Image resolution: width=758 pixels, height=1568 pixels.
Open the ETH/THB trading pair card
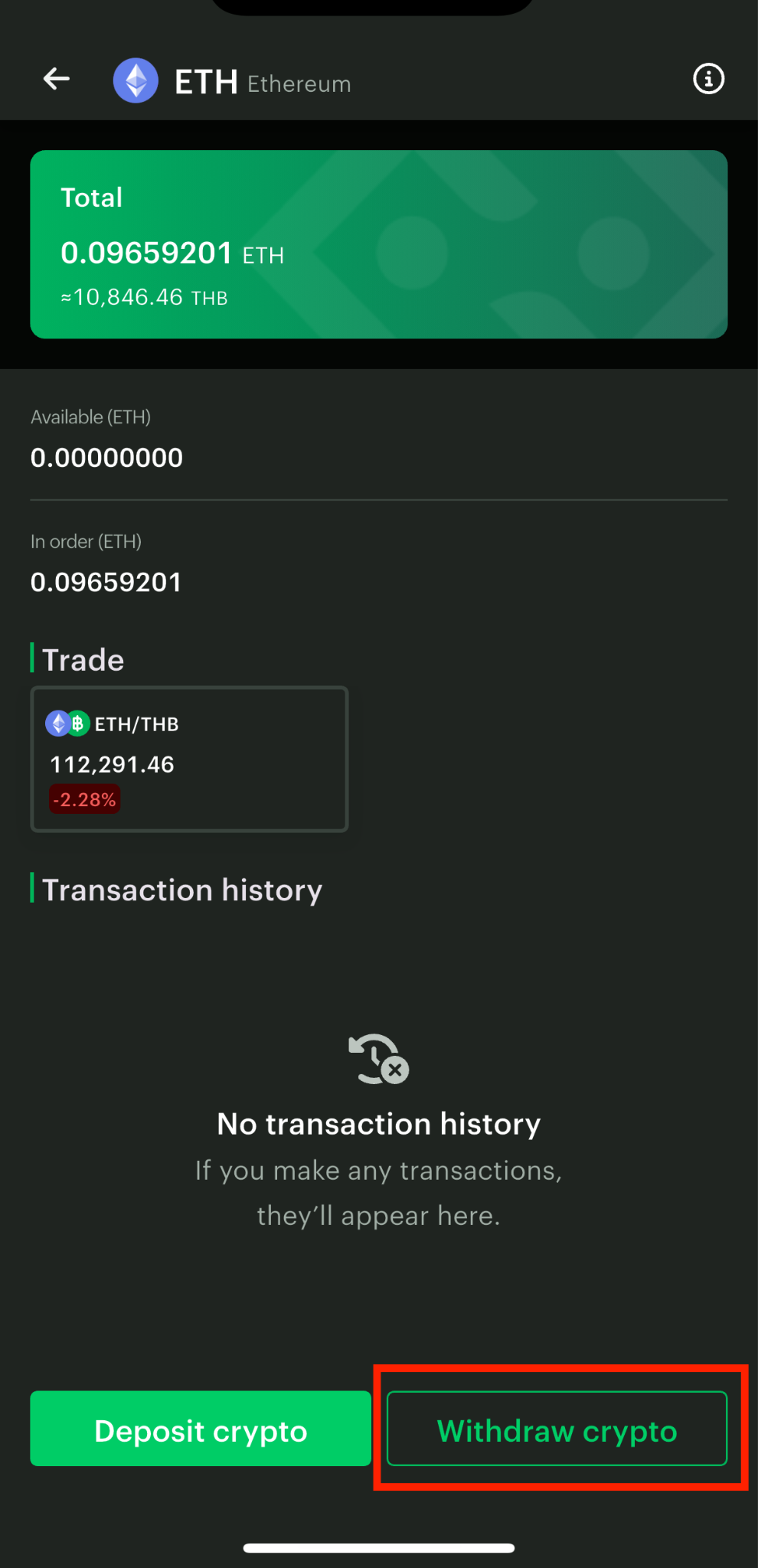[x=189, y=759]
